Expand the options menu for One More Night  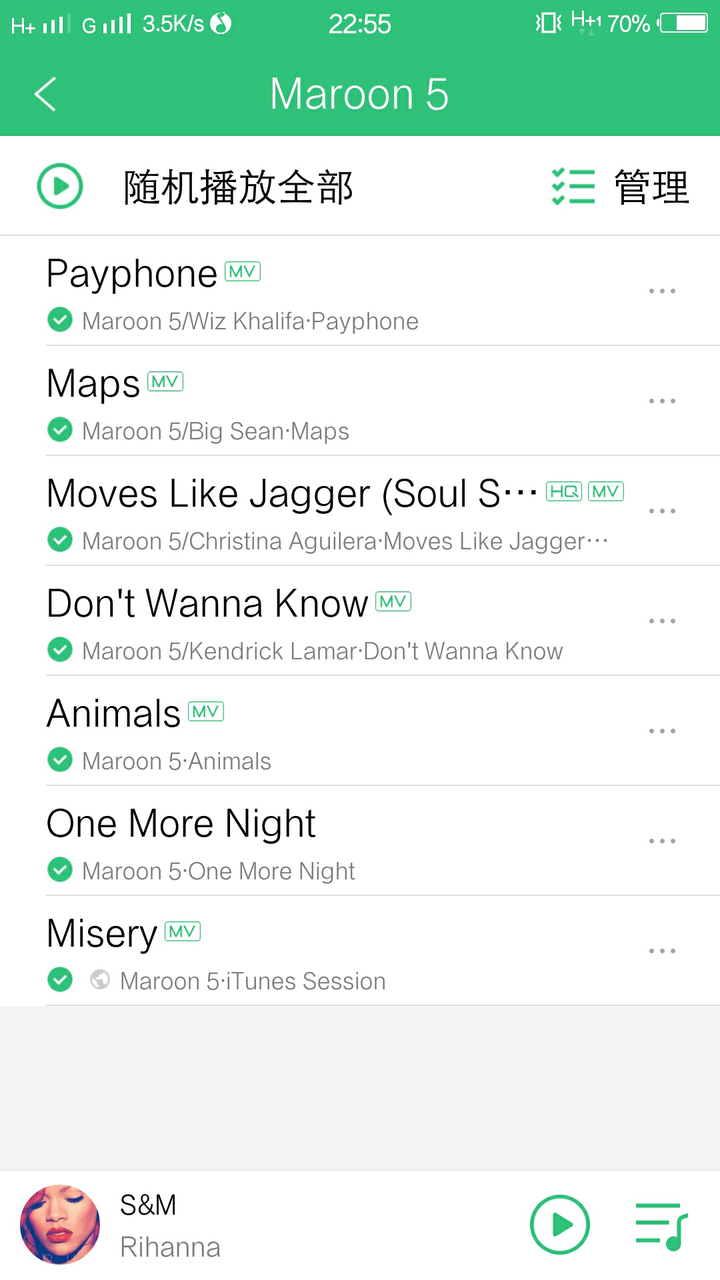pyautogui.click(x=662, y=840)
